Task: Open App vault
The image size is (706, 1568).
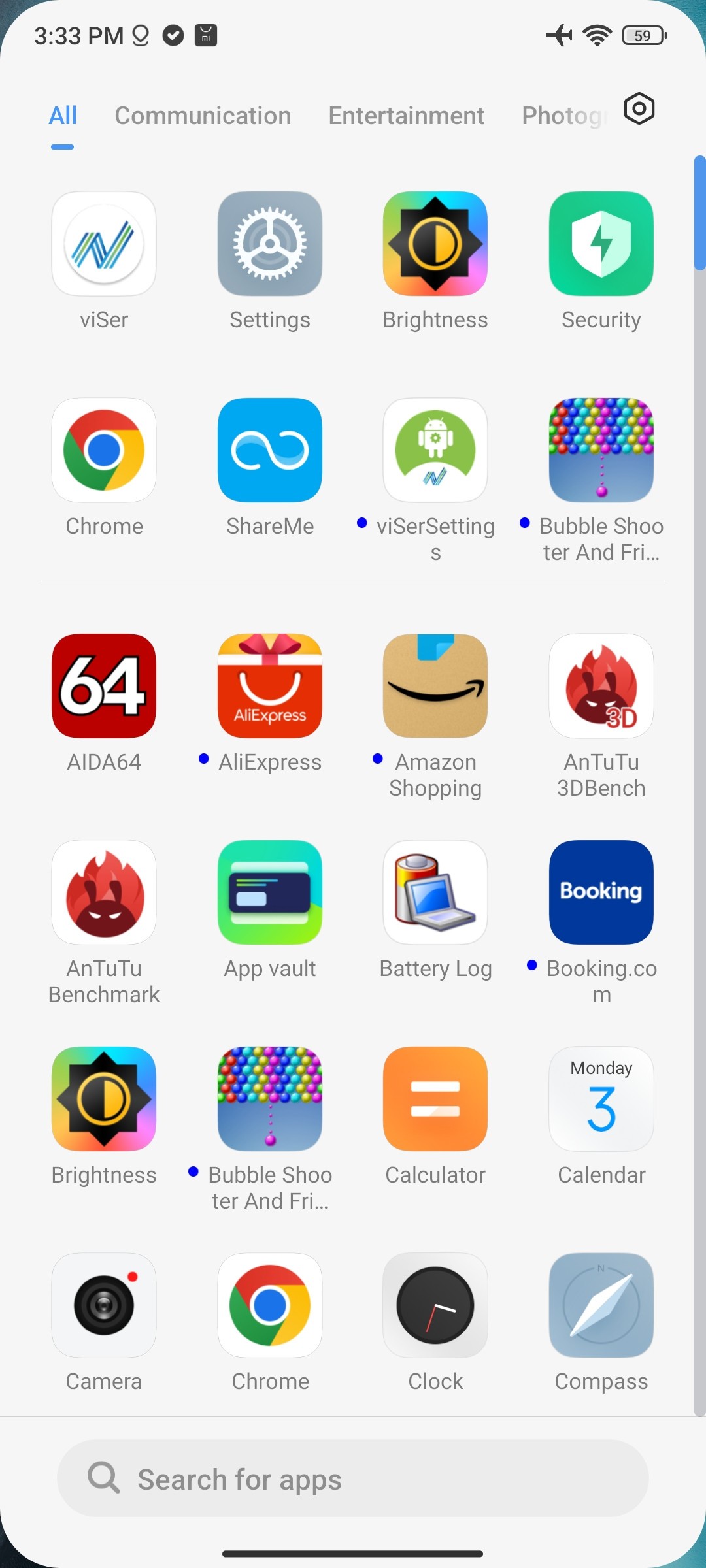Action: point(269,892)
